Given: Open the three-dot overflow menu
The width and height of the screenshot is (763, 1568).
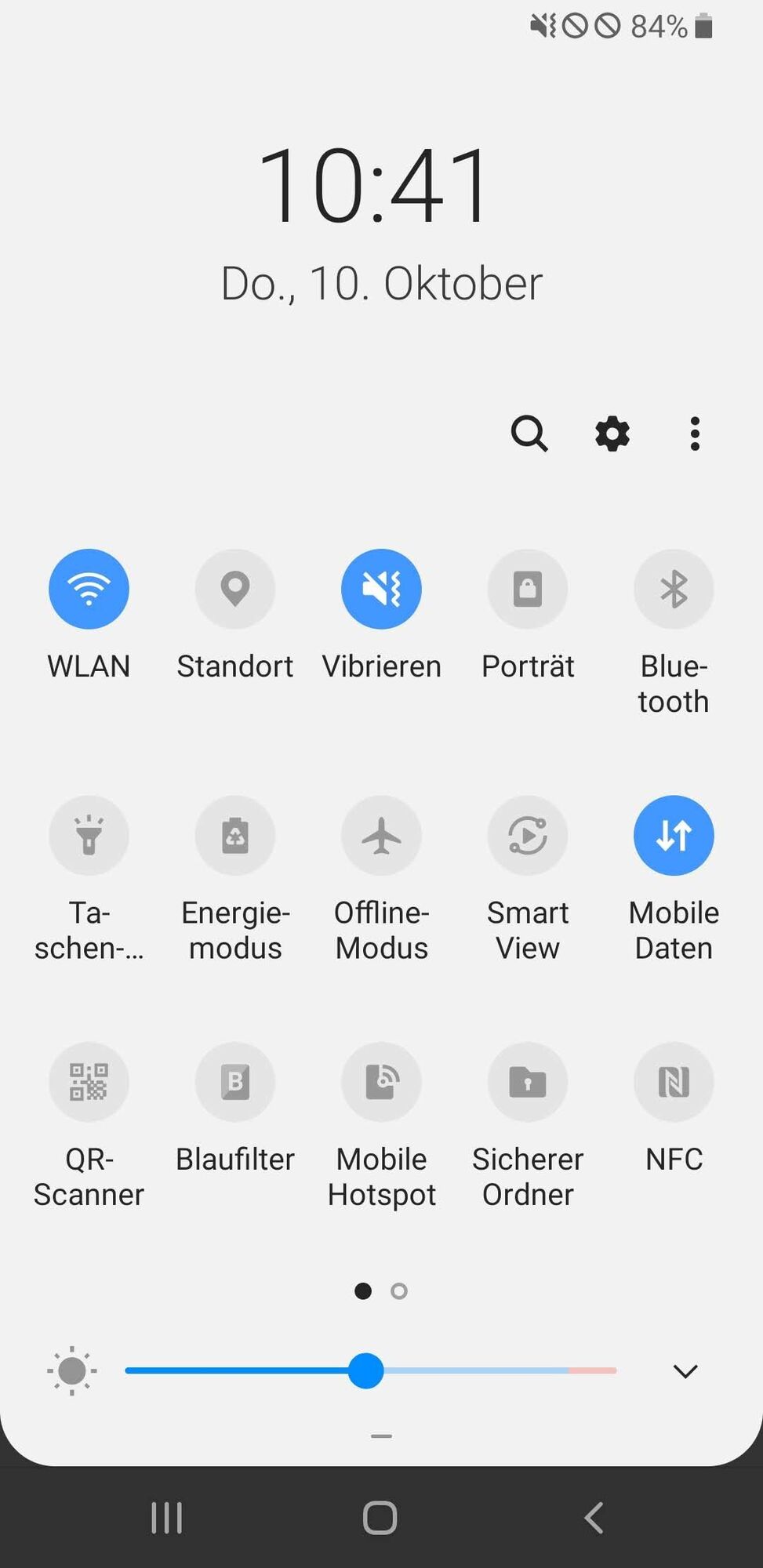Looking at the screenshot, I should pos(695,434).
